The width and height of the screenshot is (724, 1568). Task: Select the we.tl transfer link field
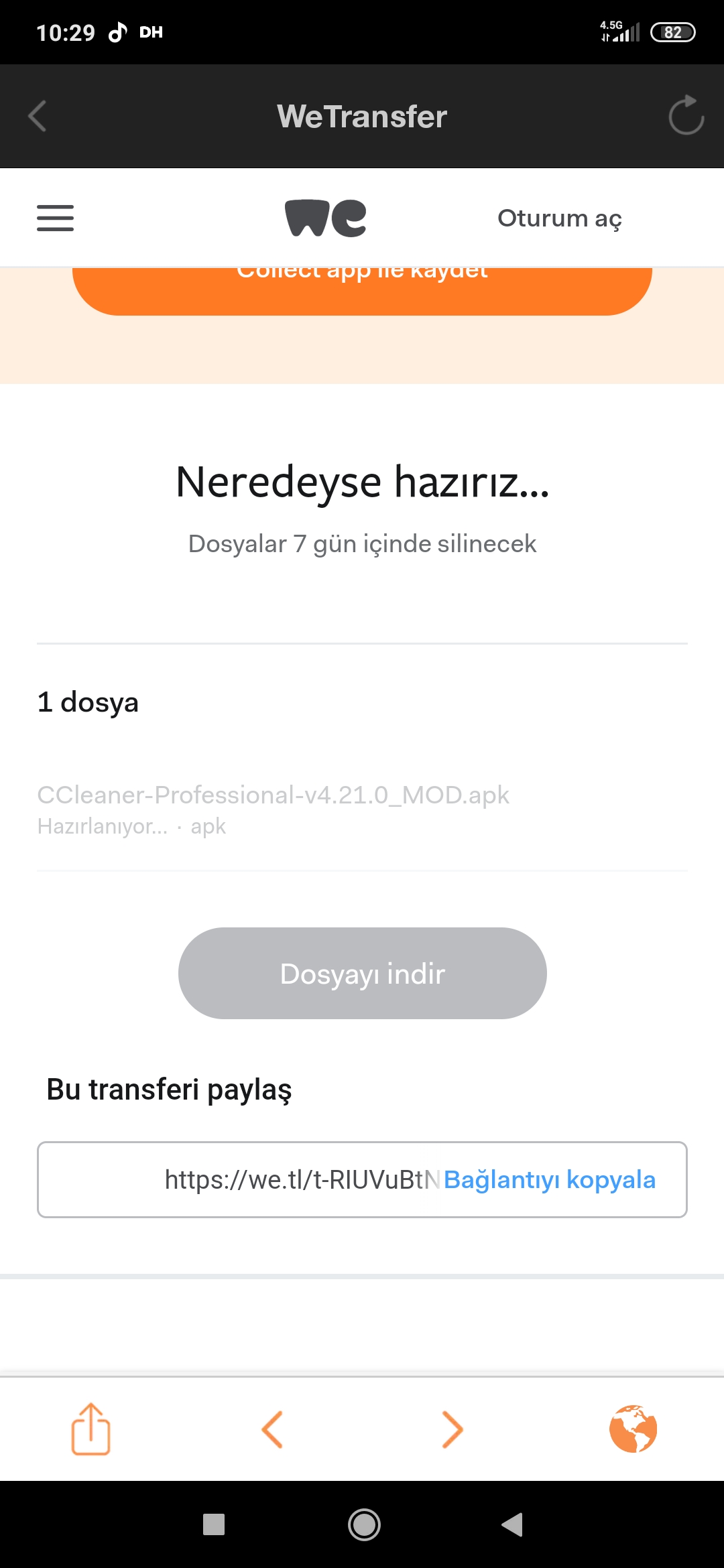[x=363, y=1179]
